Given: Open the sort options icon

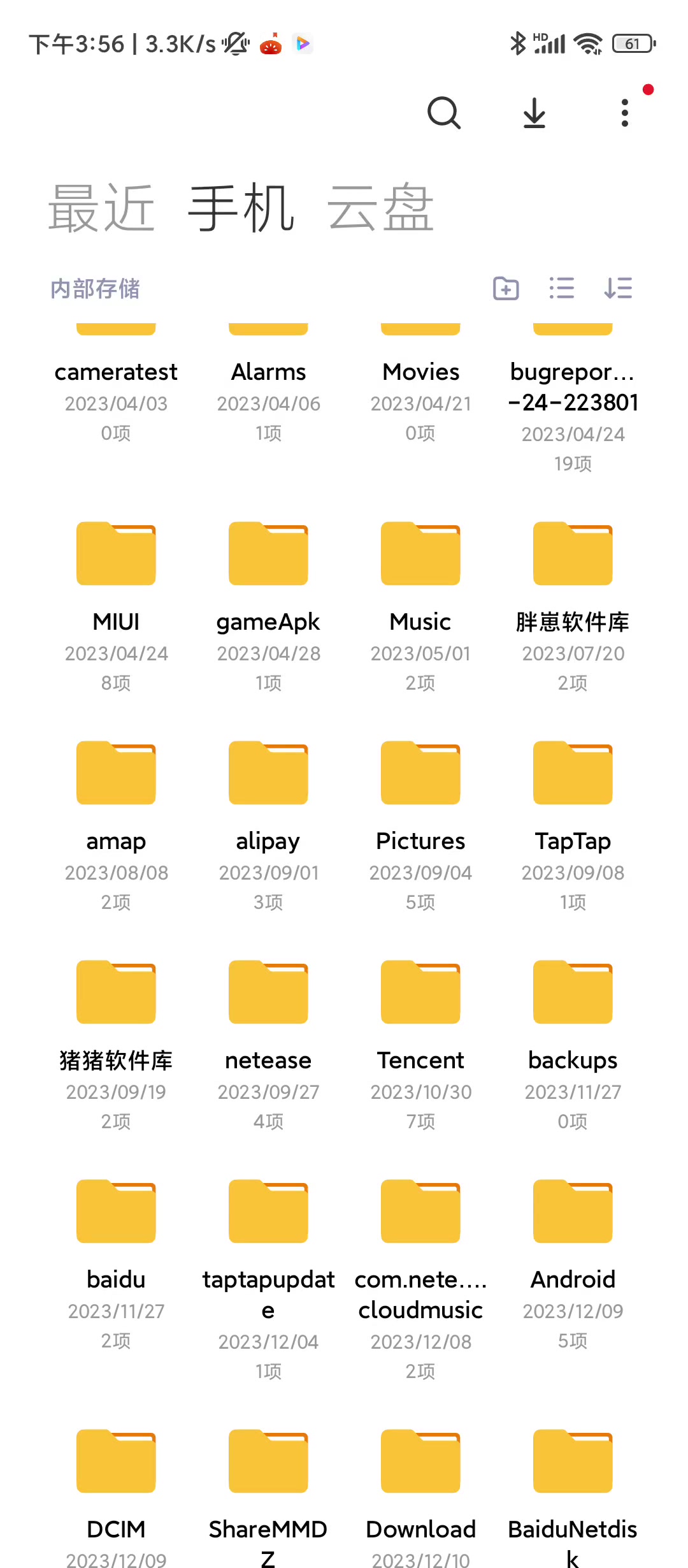Looking at the screenshot, I should 618,288.
